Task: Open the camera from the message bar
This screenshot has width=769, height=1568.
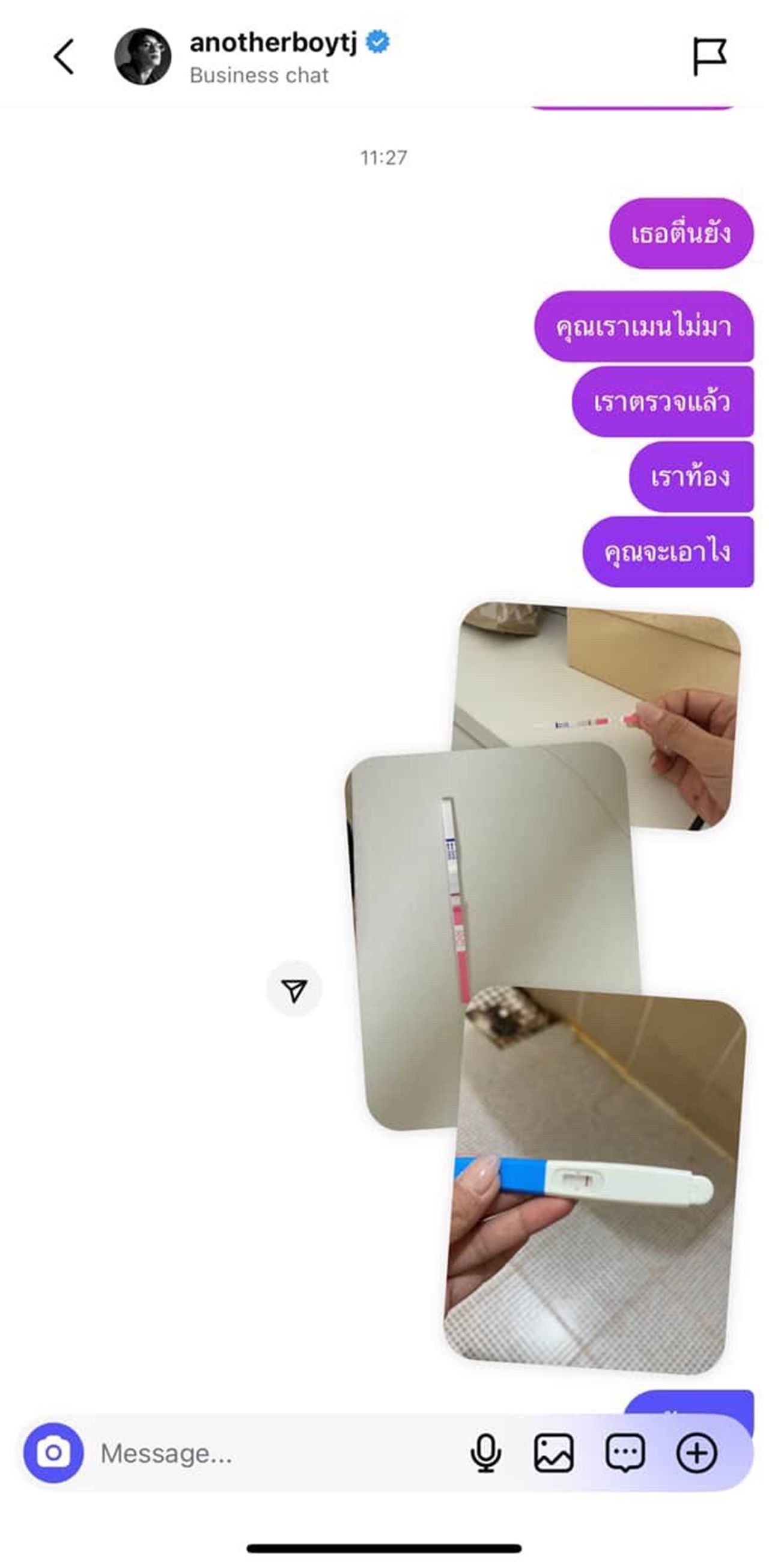Action: 53,1453
